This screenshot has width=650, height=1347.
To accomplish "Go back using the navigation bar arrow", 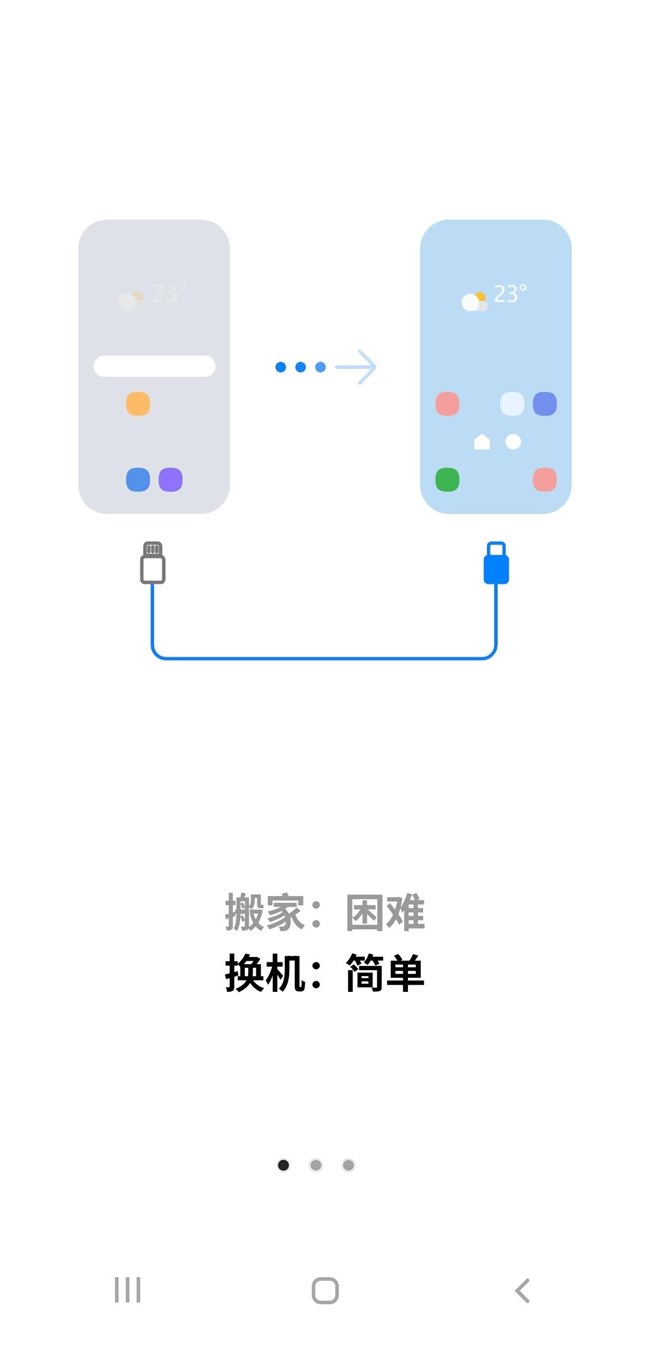I will click(x=522, y=1290).
